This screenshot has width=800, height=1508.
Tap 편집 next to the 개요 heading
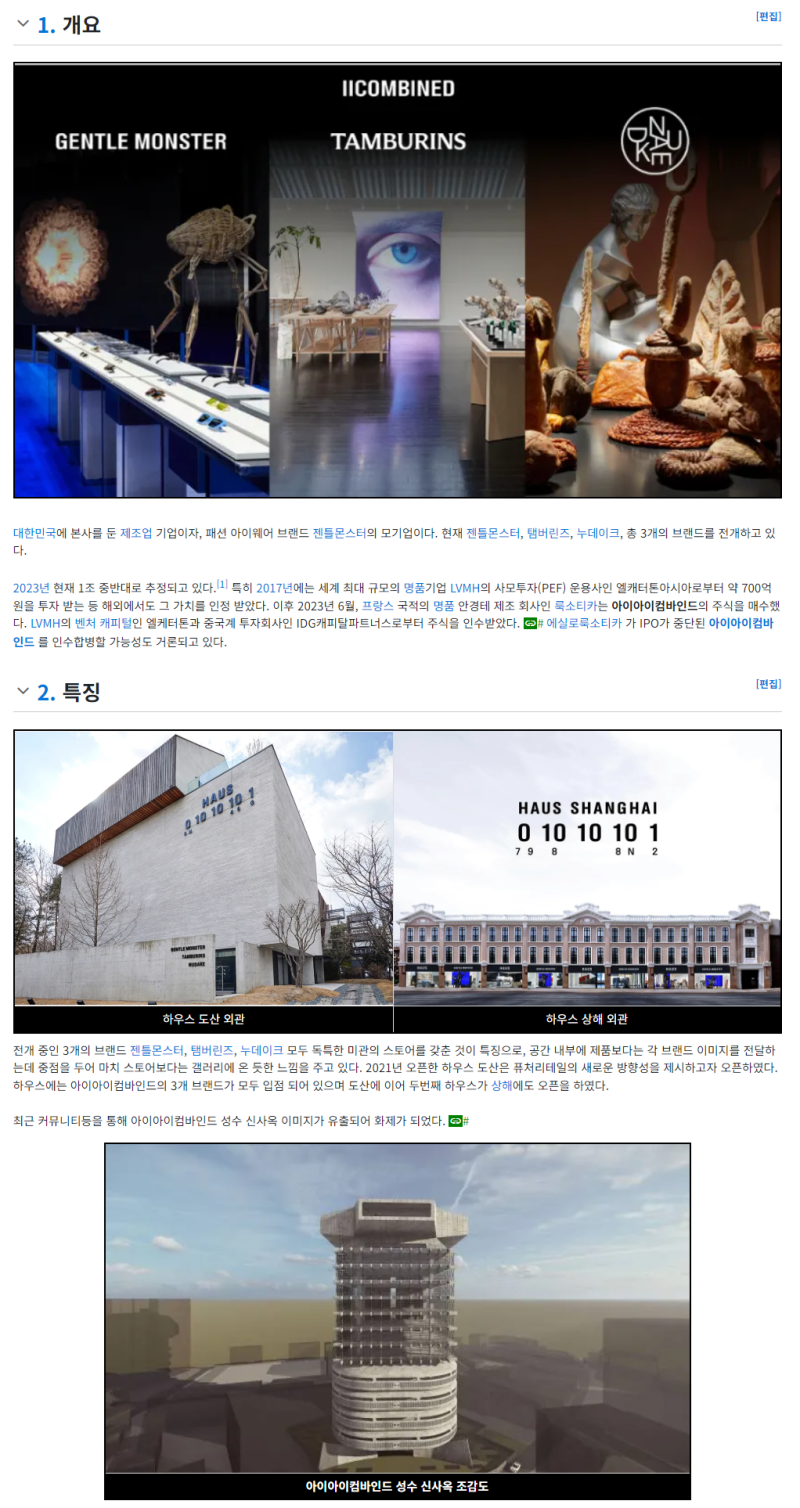[768, 17]
